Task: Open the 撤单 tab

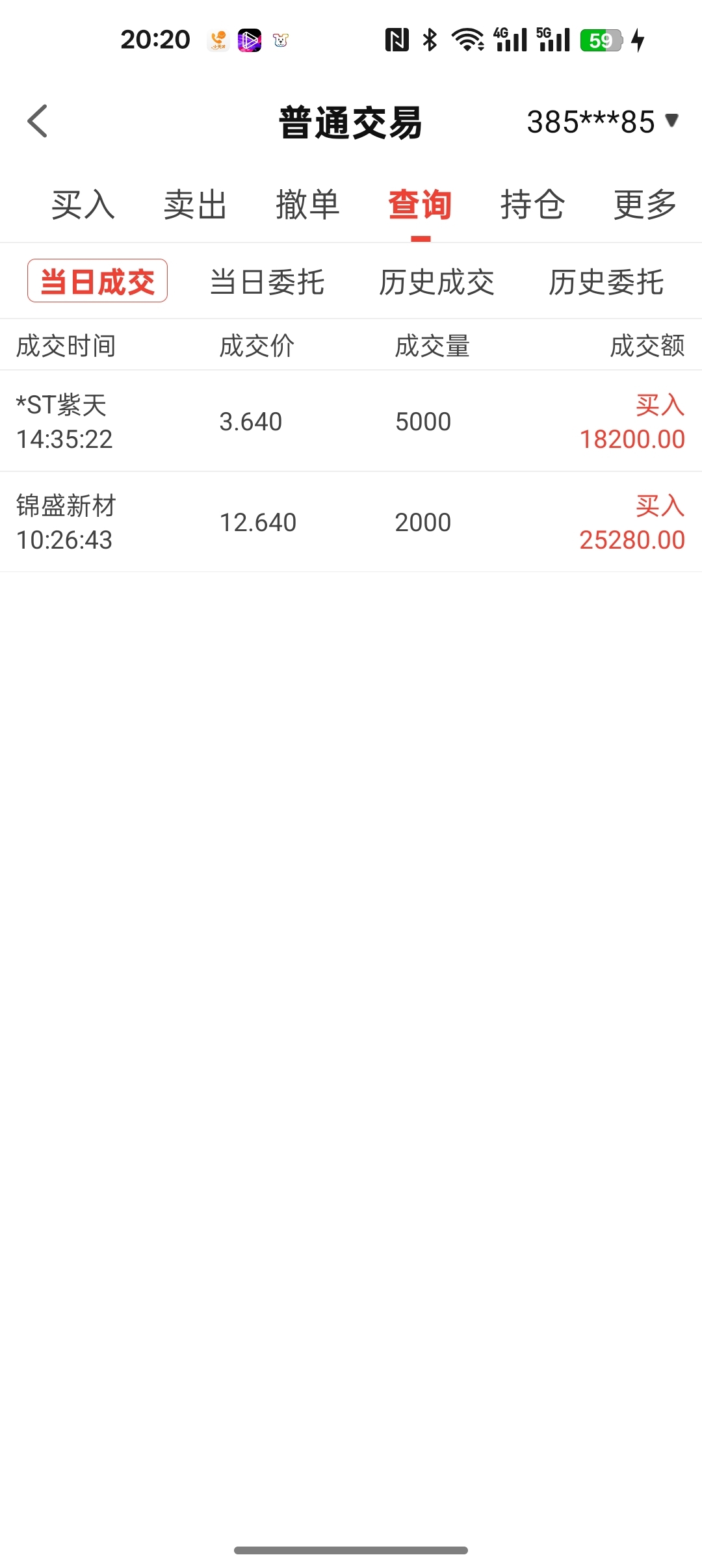Action: pos(307,205)
